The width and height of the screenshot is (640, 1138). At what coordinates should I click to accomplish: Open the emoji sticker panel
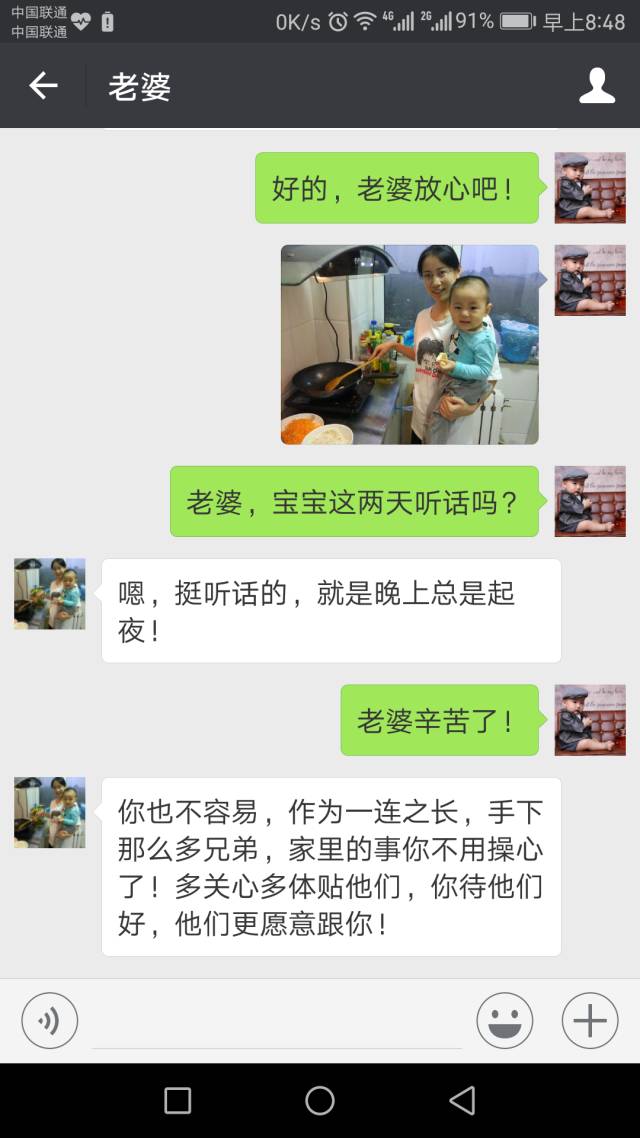tap(504, 1021)
